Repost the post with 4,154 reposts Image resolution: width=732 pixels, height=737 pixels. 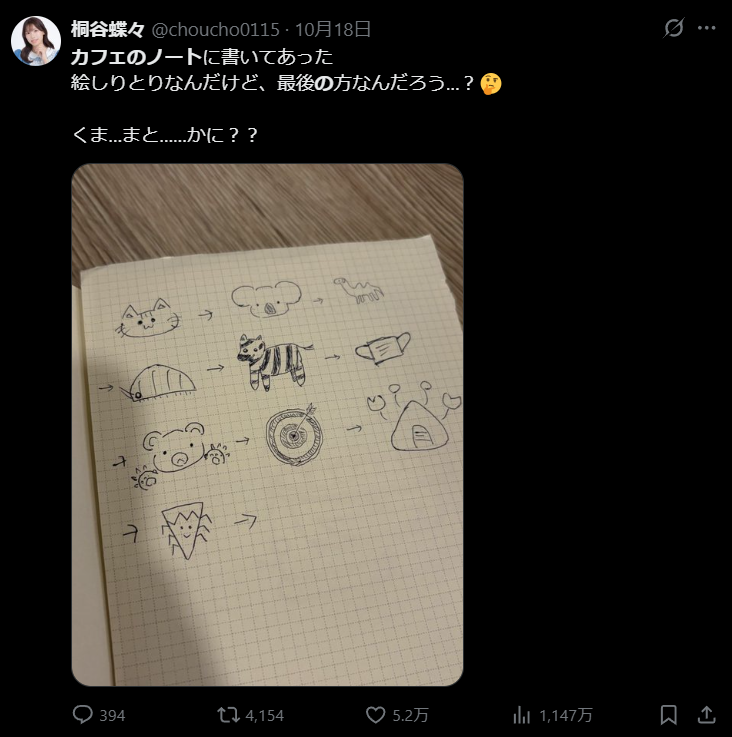coord(228,715)
